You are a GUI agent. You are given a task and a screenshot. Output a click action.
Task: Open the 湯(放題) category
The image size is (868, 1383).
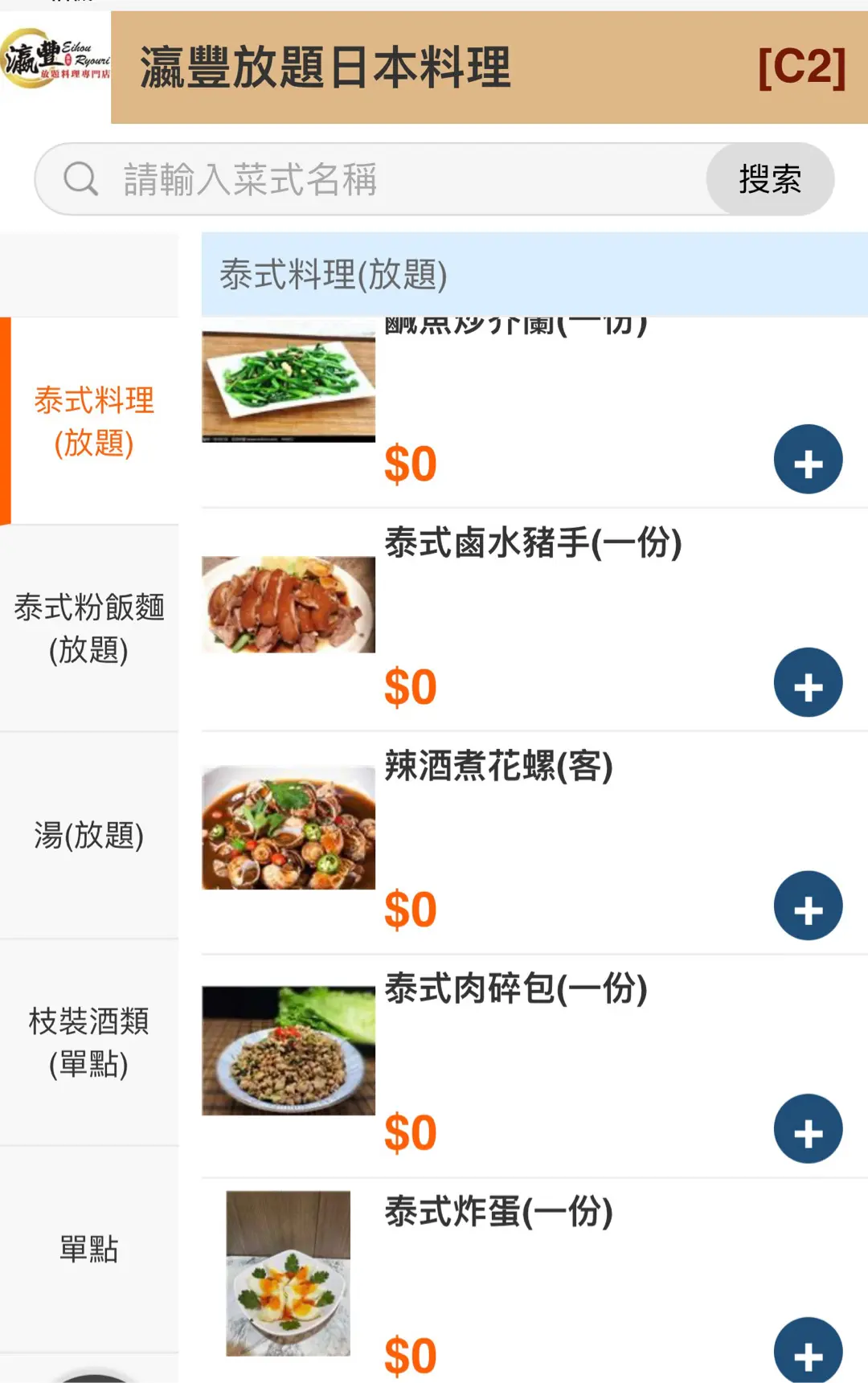click(89, 836)
